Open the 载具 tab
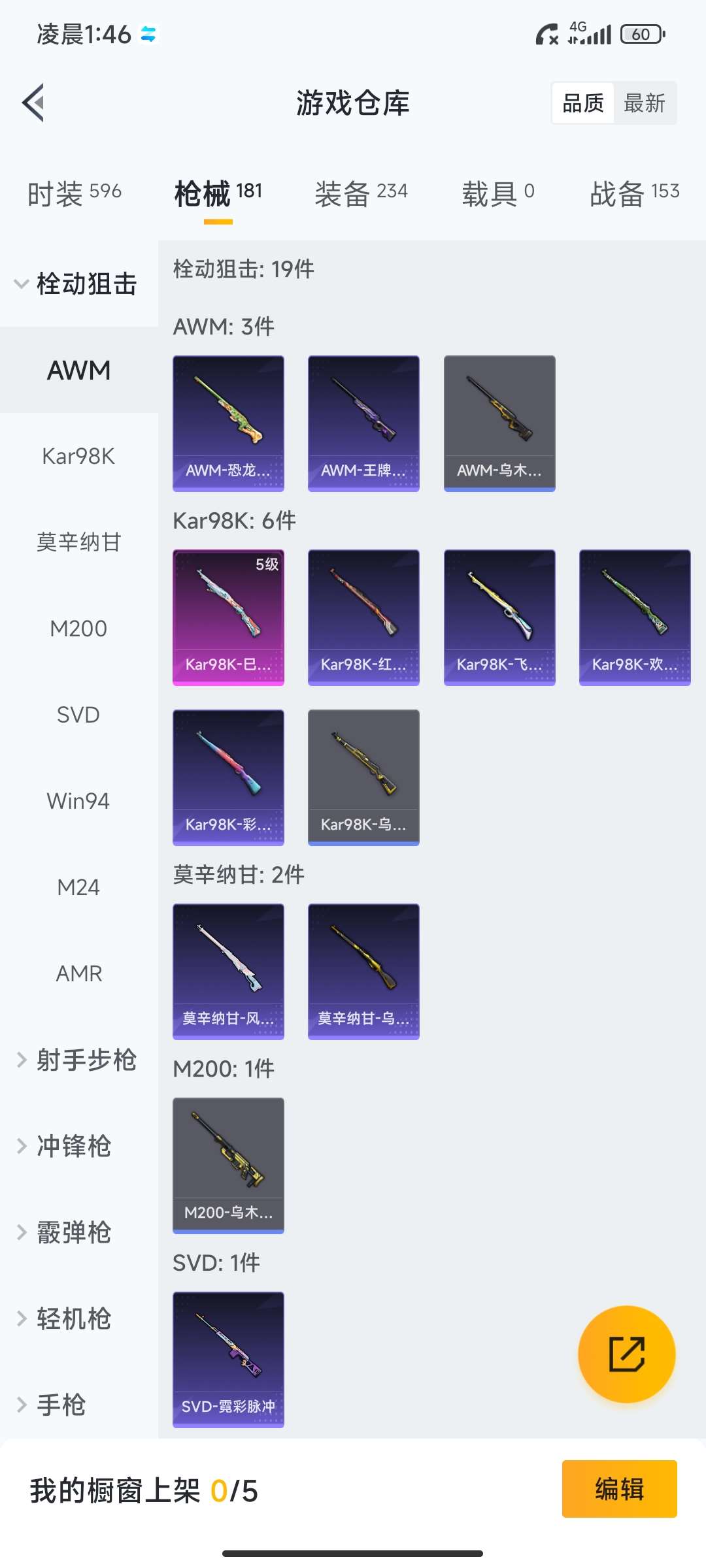 coord(498,193)
